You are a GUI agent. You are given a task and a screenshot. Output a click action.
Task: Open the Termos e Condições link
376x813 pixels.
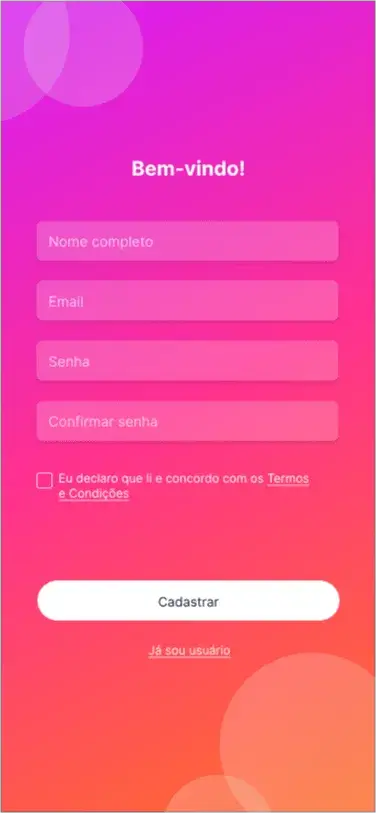(x=288, y=479)
